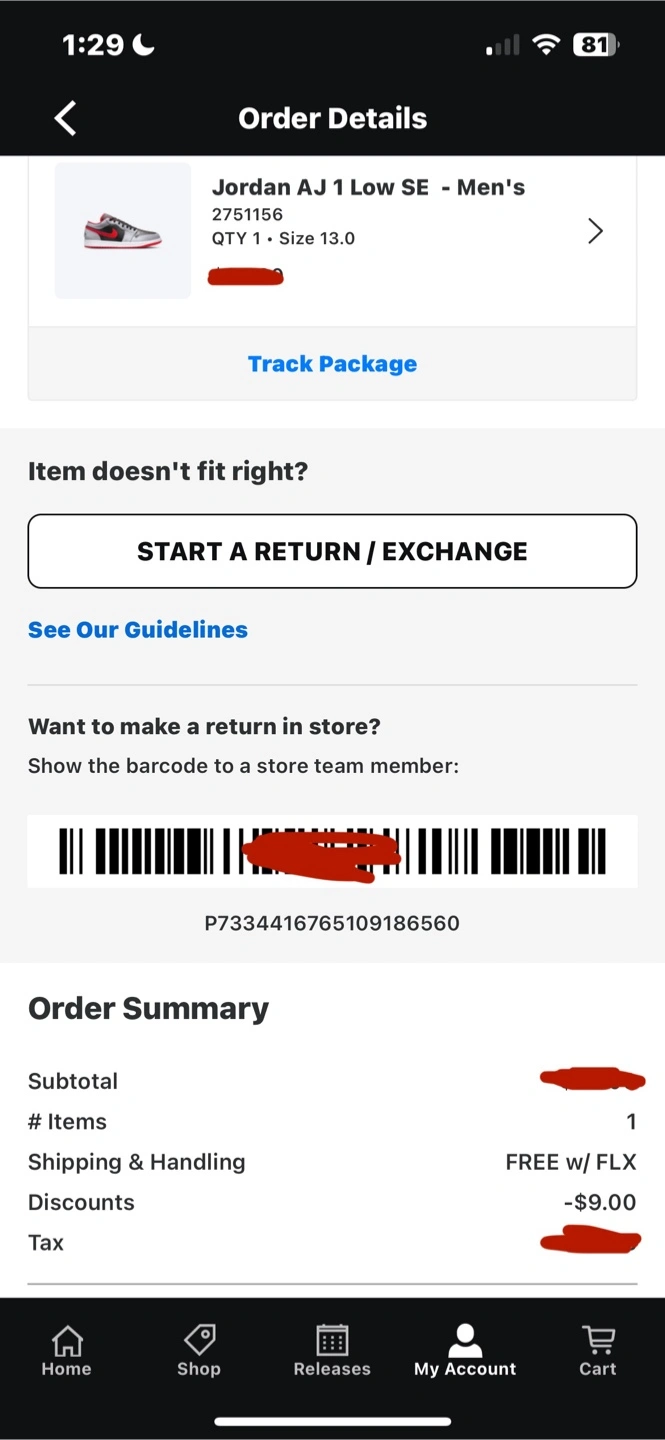Tap the Track Package link
The height and width of the screenshot is (1440, 665).
tap(332, 364)
